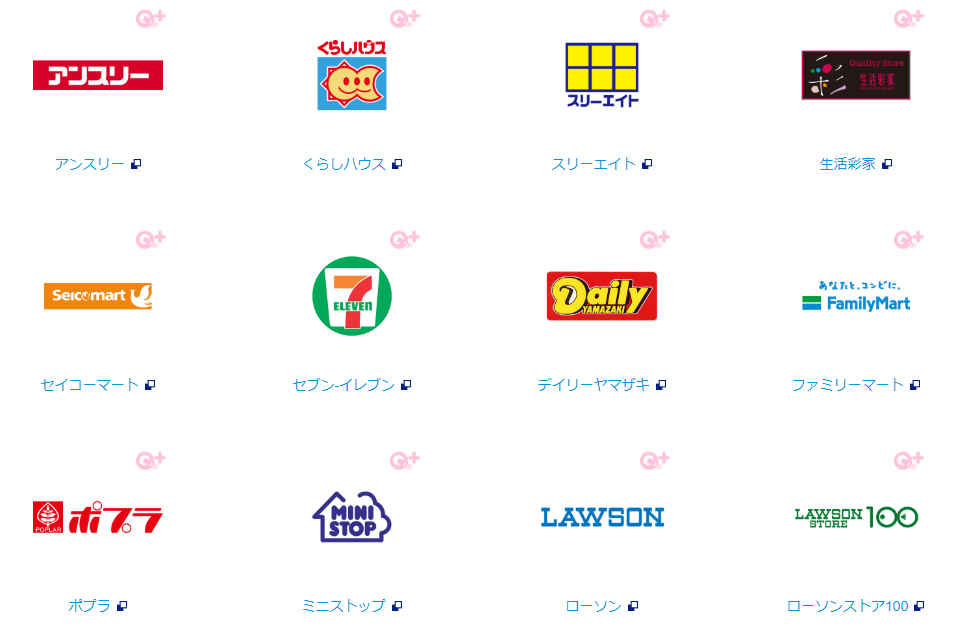Open the セブン-イレブン link
Viewport: 960px width, 638px height.
coord(343,385)
